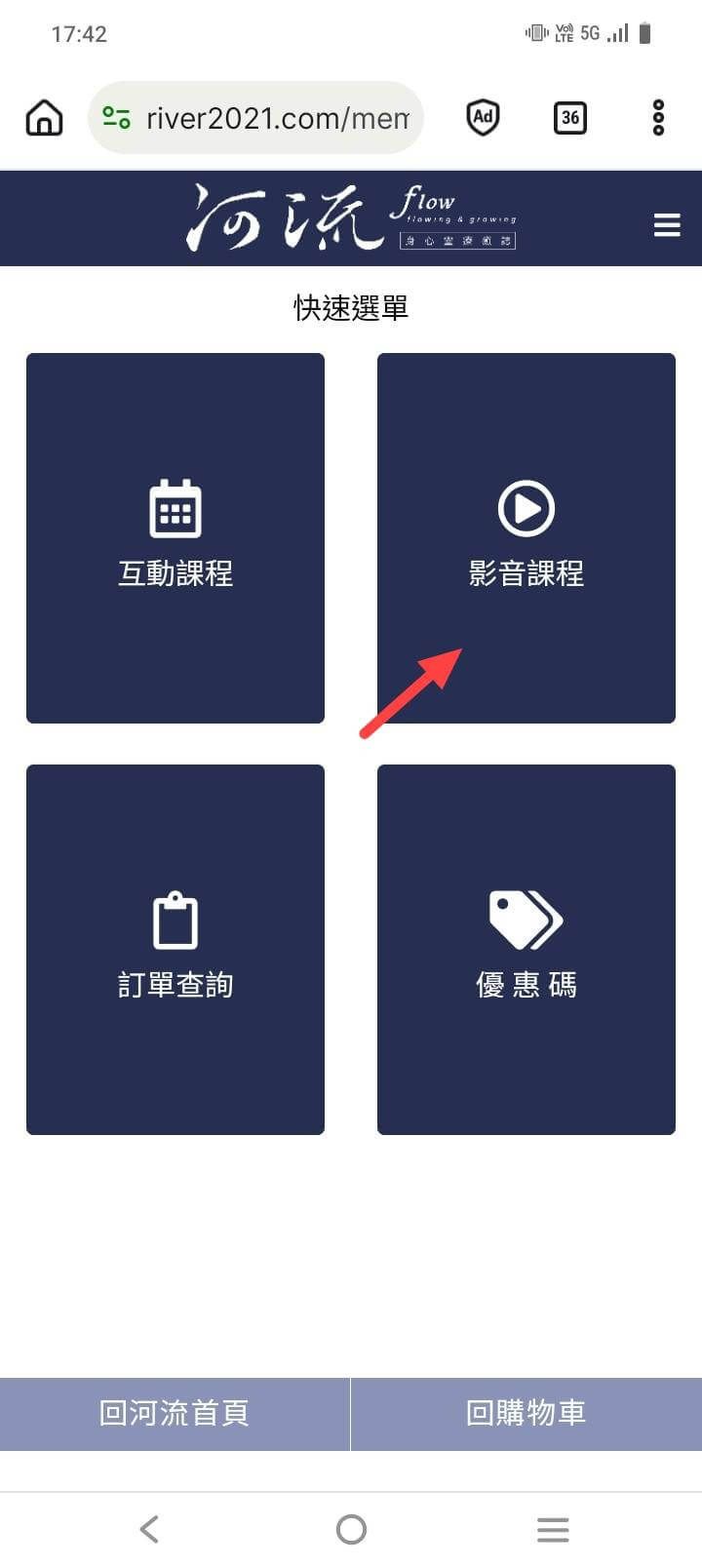Go back via 回河流首頁 button
Image resolution: width=702 pixels, height=1568 pixels.
click(x=175, y=1413)
